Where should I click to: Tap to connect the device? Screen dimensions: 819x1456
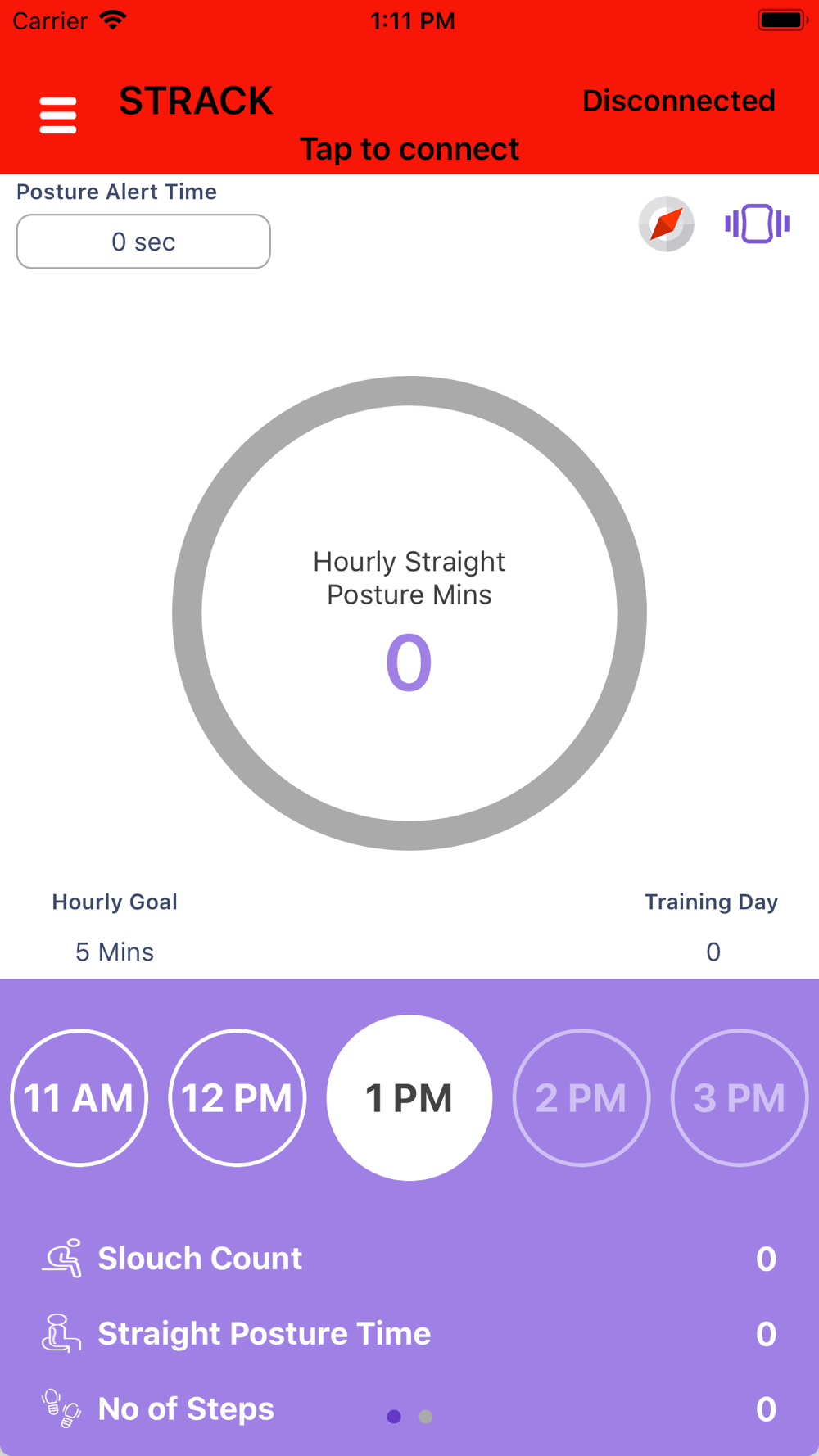(x=409, y=149)
